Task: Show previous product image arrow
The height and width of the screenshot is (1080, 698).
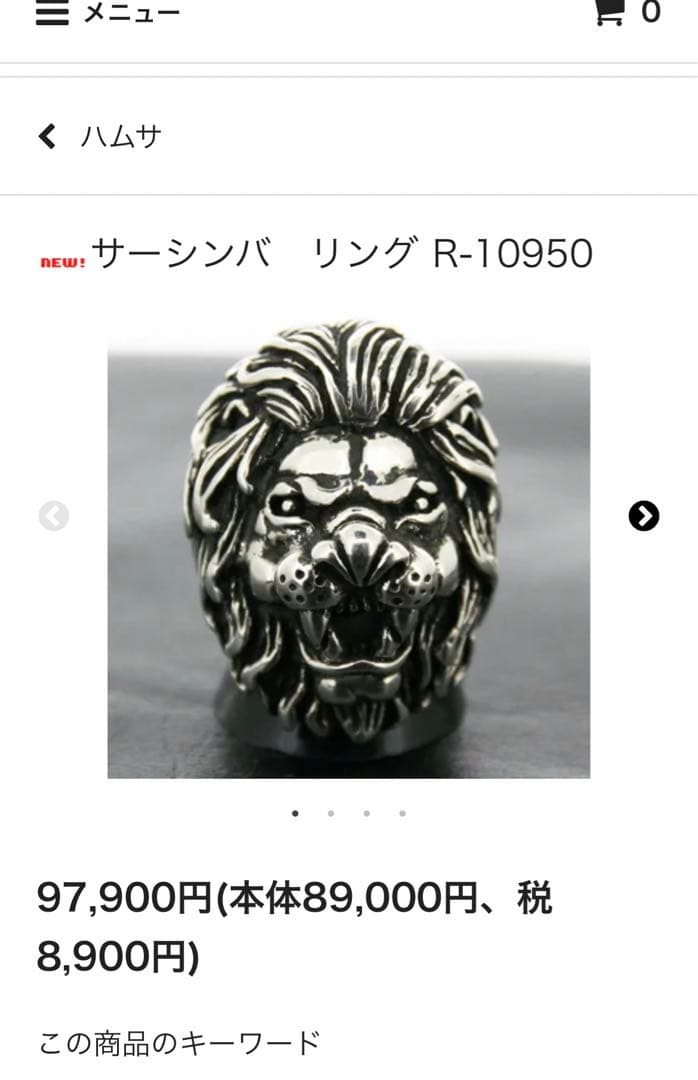Action: click(54, 516)
